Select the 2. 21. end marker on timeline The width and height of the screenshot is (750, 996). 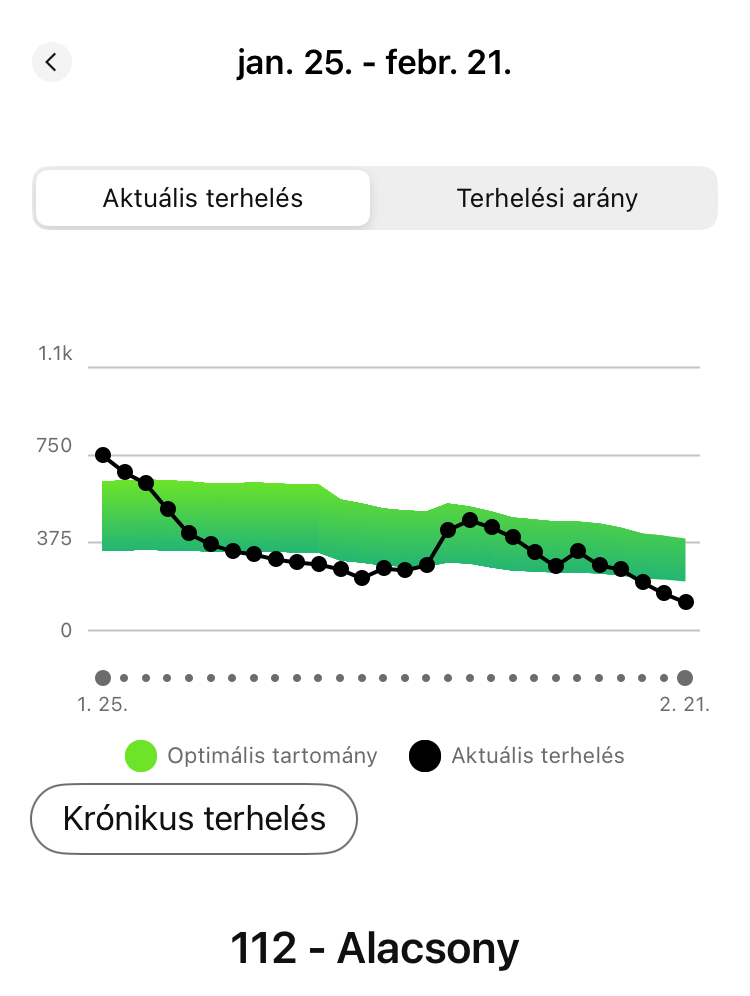[x=685, y=677]
